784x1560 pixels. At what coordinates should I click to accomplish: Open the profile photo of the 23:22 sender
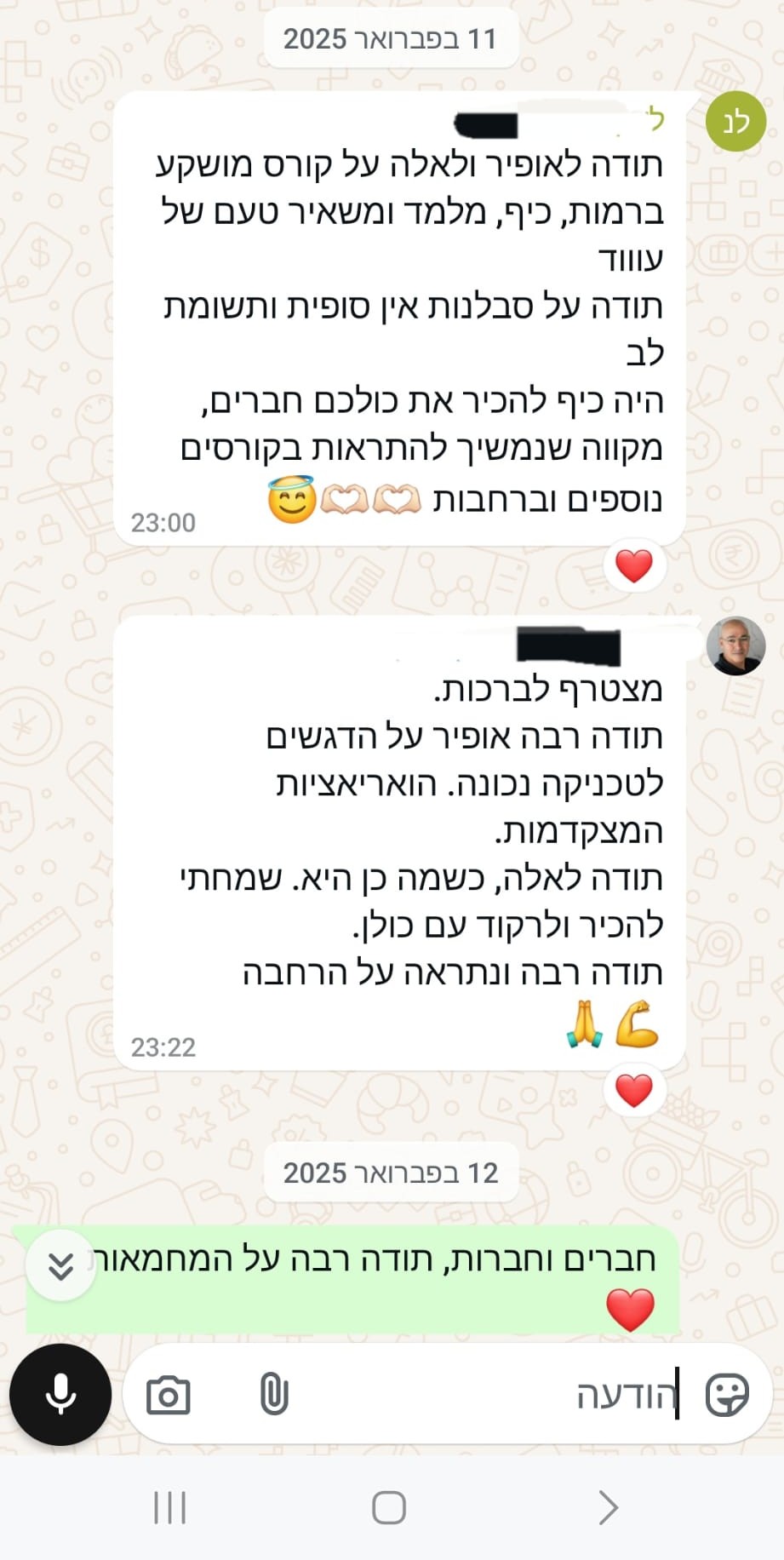[735, 646]
